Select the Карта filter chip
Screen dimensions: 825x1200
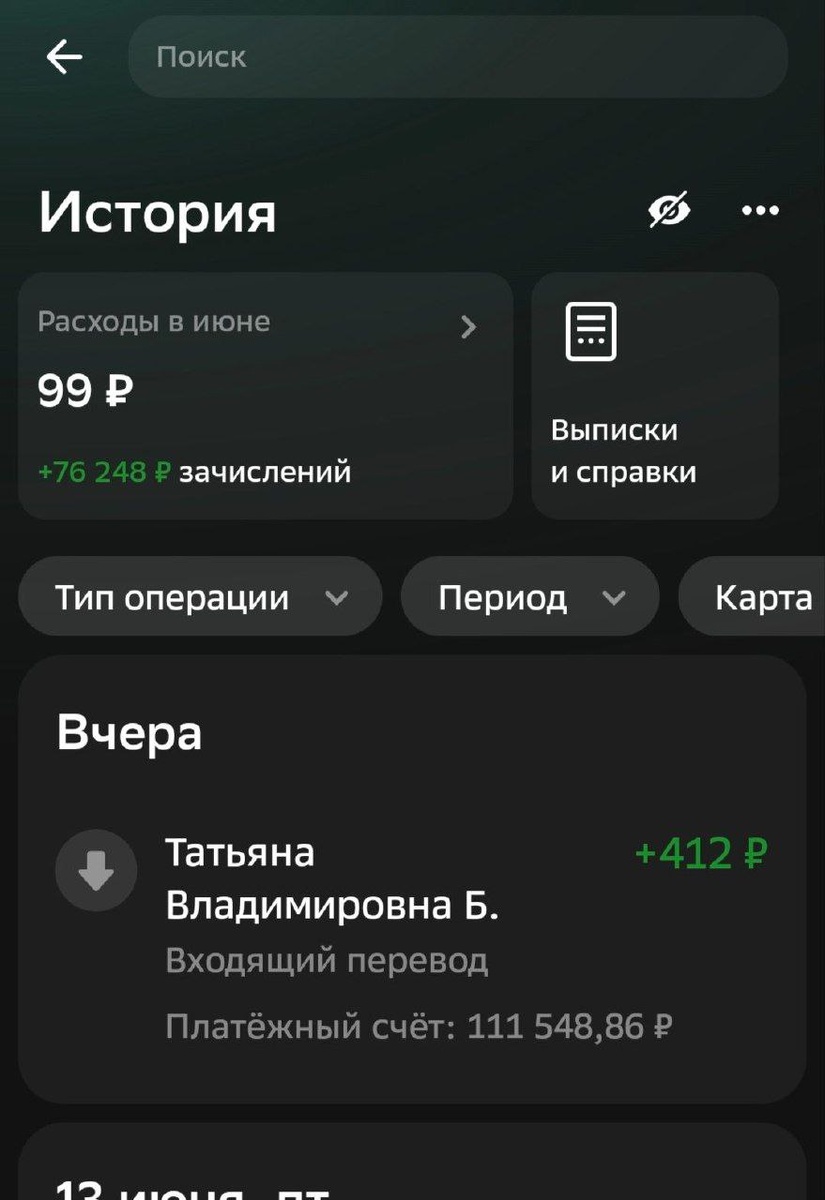764,596
